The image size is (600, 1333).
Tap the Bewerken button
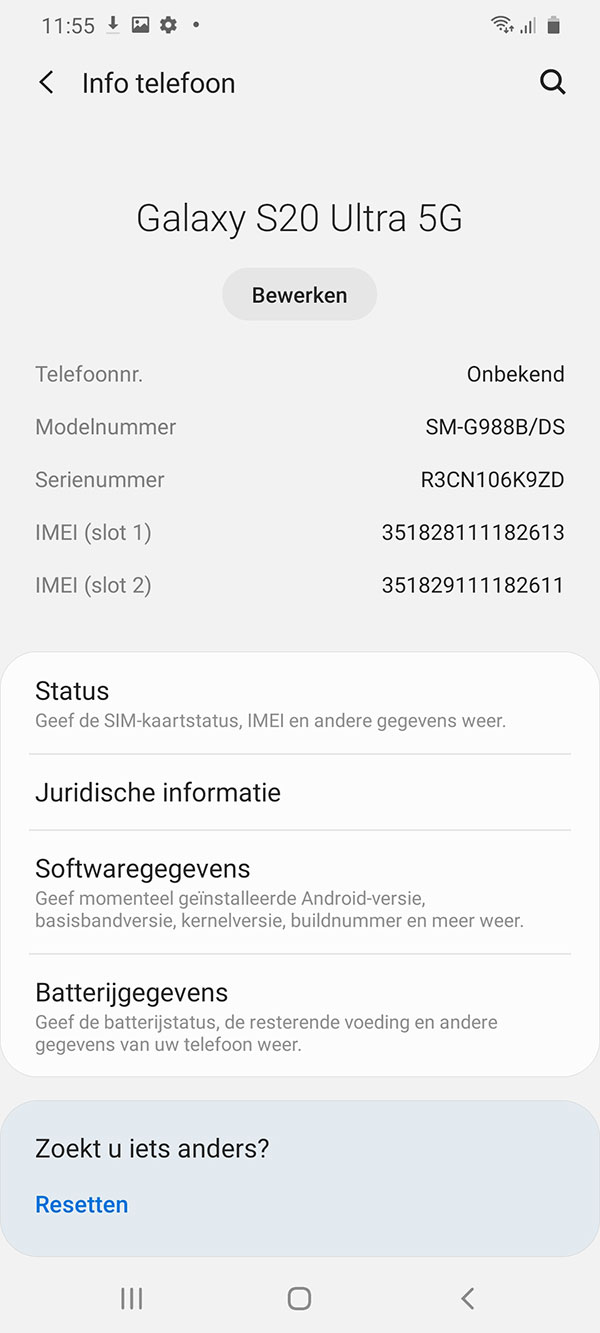pos(299,295)
